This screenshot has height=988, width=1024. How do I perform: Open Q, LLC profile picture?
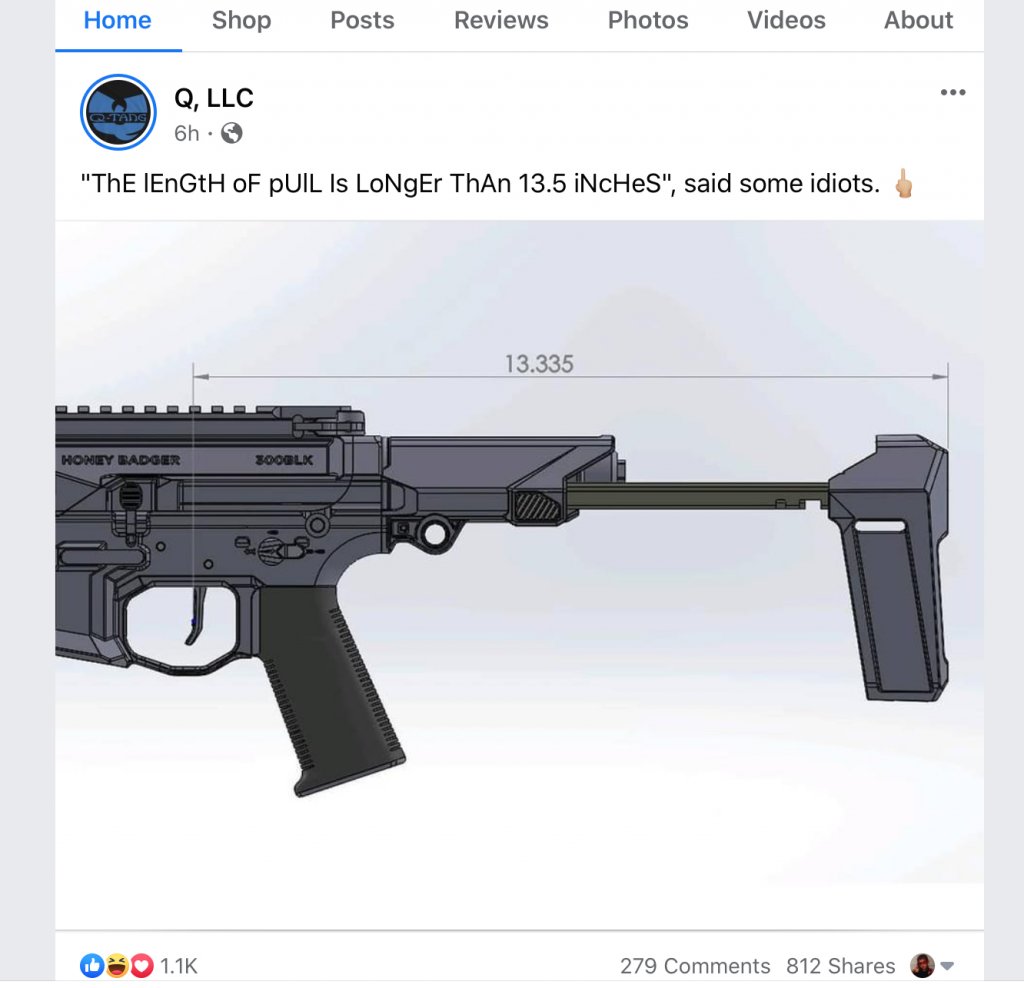[x=118, y=113]
